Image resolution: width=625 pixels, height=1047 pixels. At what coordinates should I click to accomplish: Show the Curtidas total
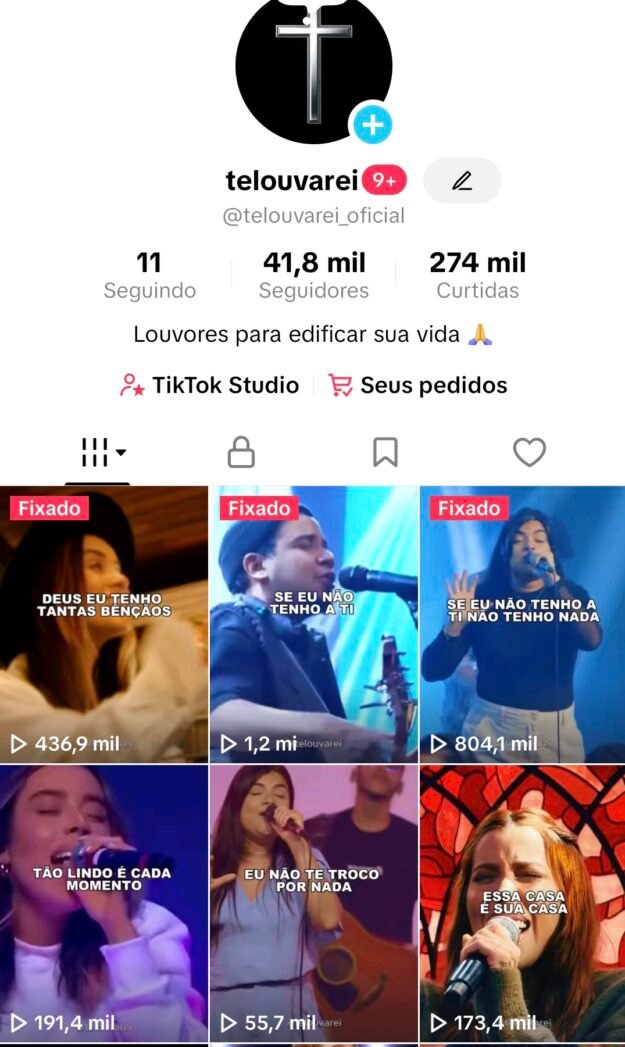point(477,275)
